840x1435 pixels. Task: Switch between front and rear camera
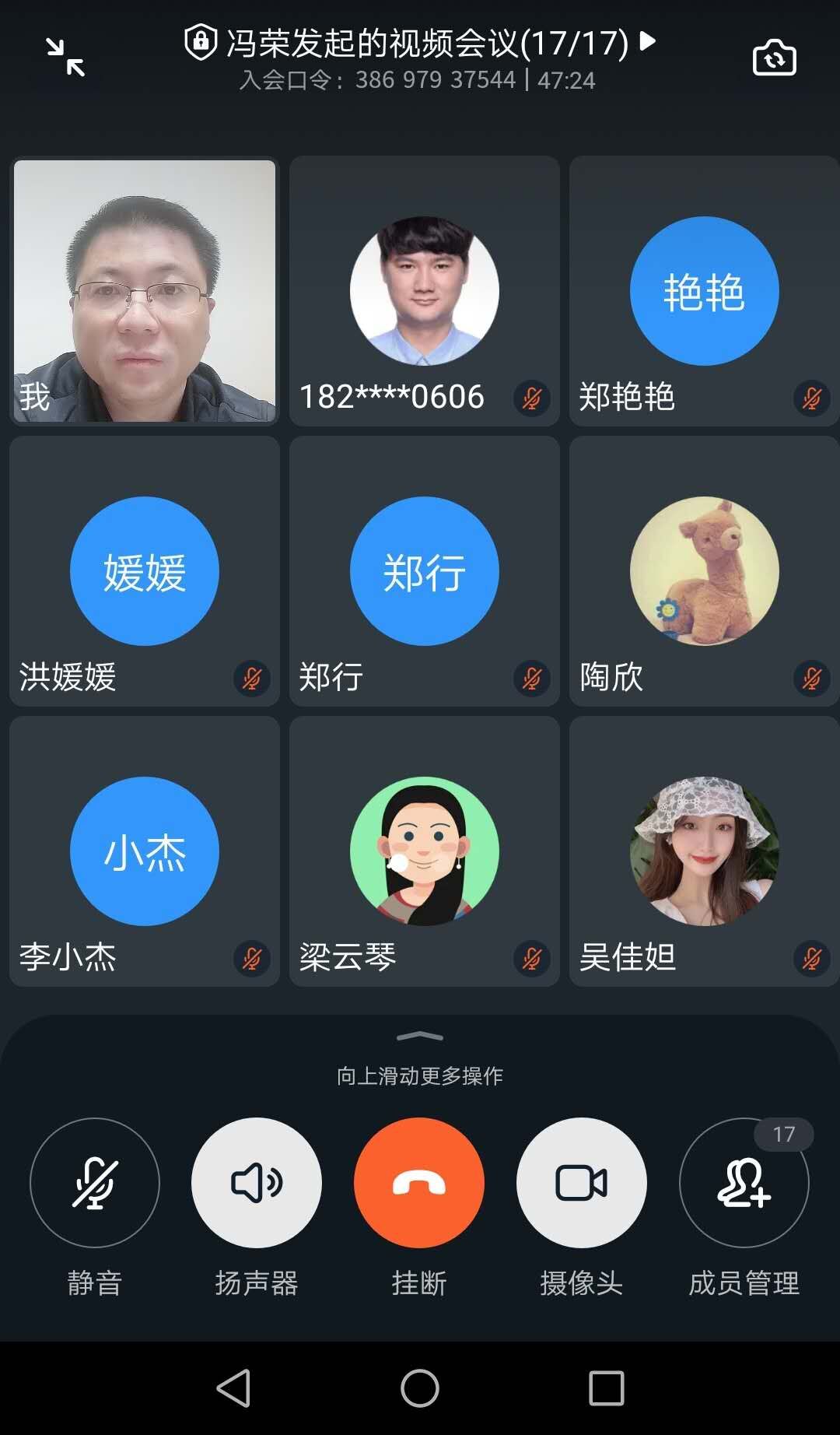point(774,58)
